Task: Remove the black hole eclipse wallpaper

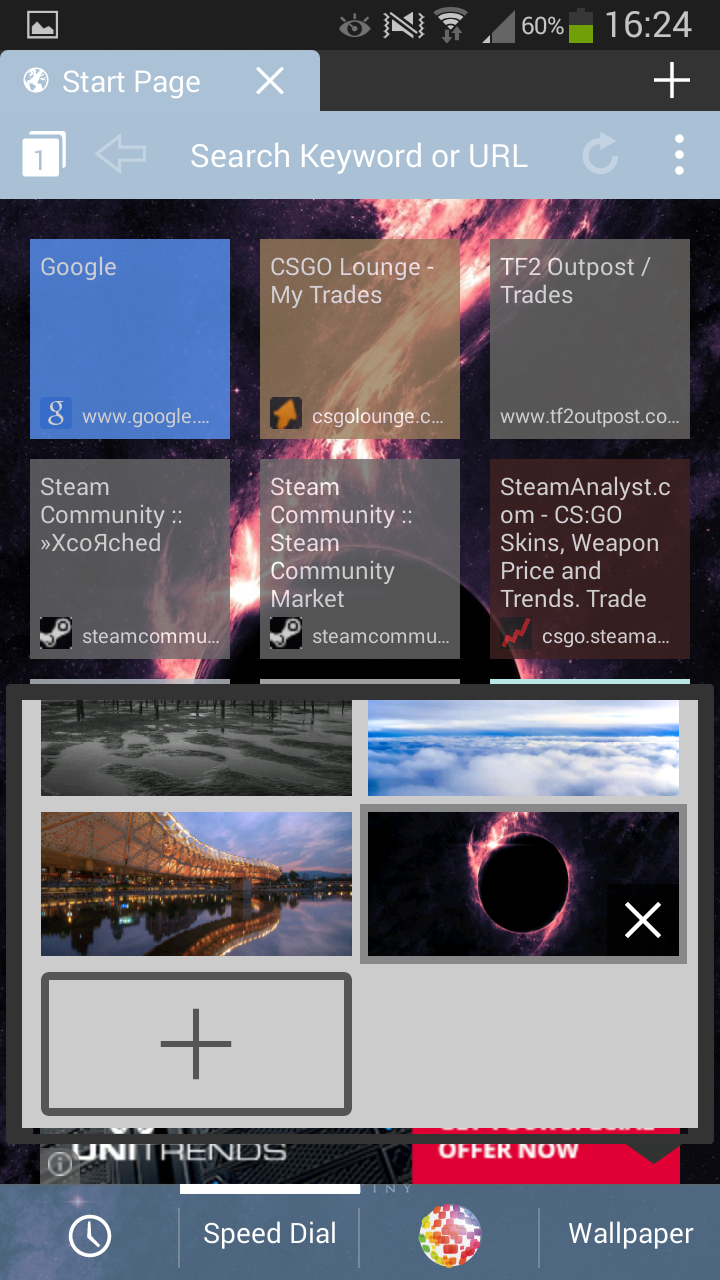Action: click(x=642, y=920)
